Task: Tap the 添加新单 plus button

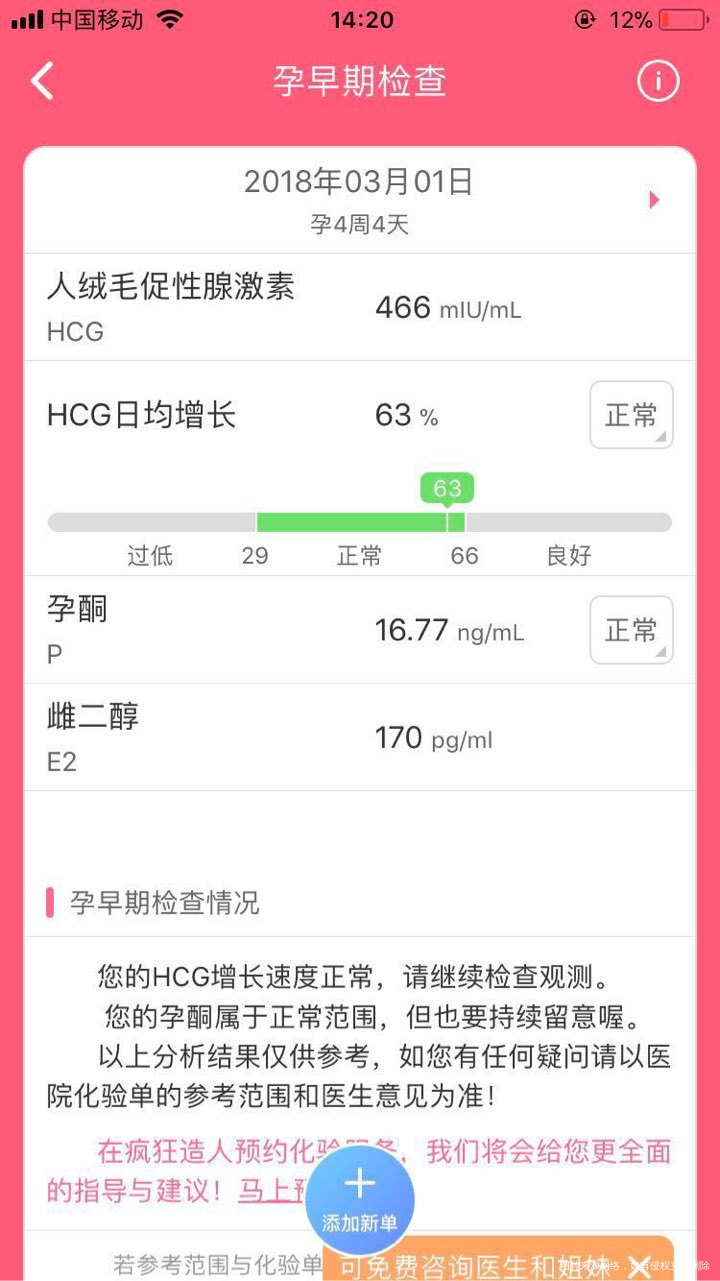Action: 359,1192
